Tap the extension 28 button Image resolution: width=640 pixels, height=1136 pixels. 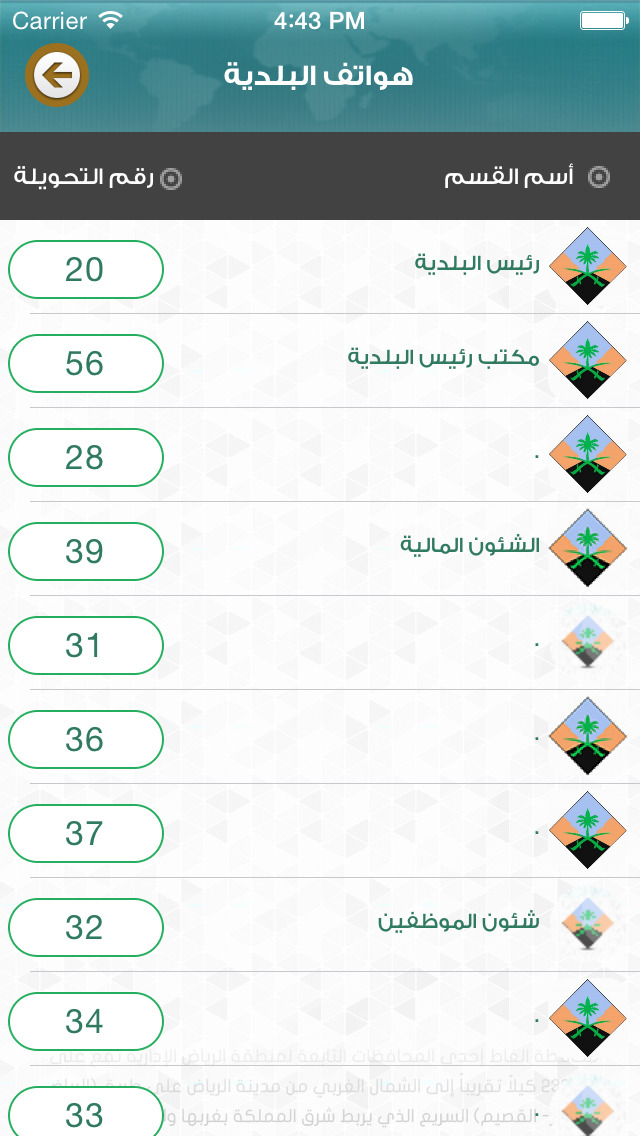[x=86, y=457]
